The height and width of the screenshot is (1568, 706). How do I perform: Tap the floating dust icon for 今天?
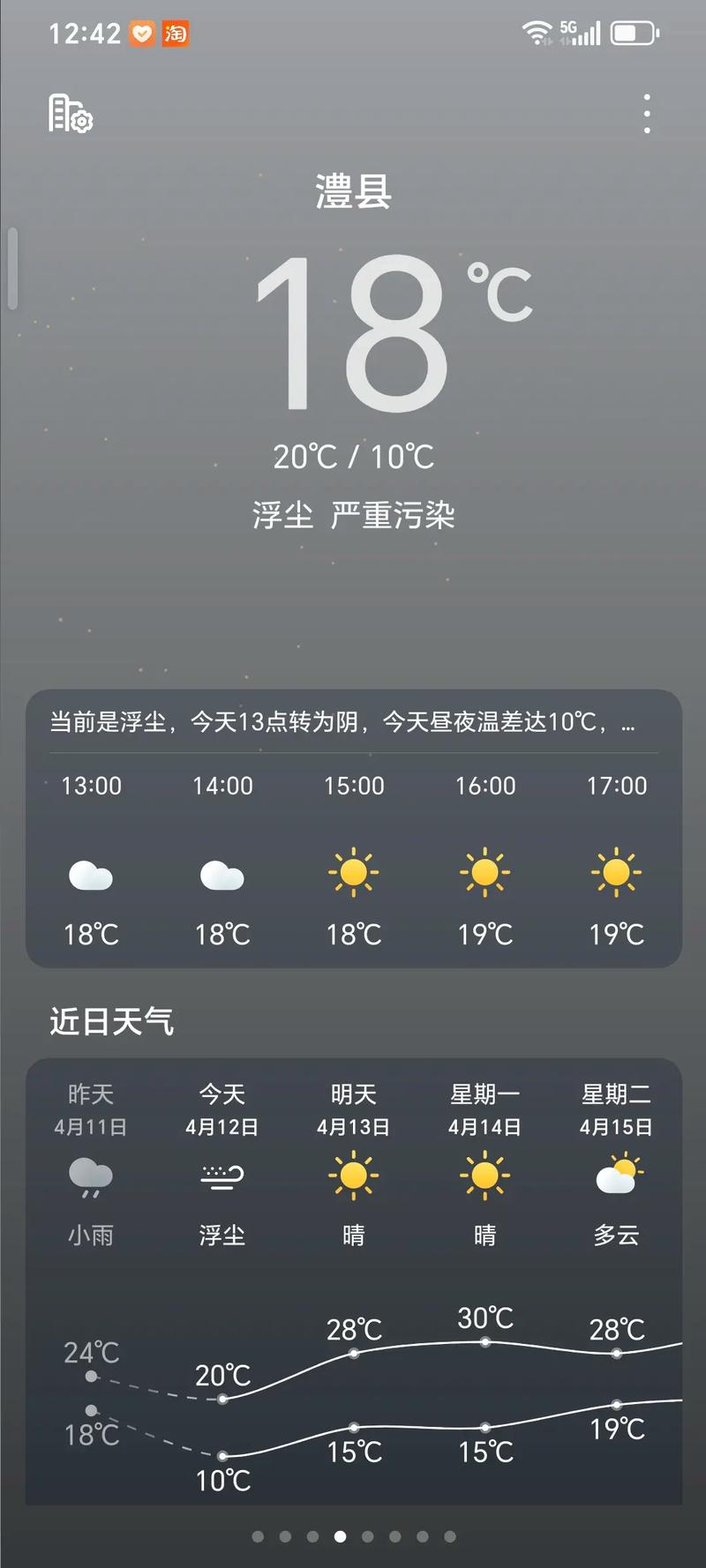(x=222, y=1177)
